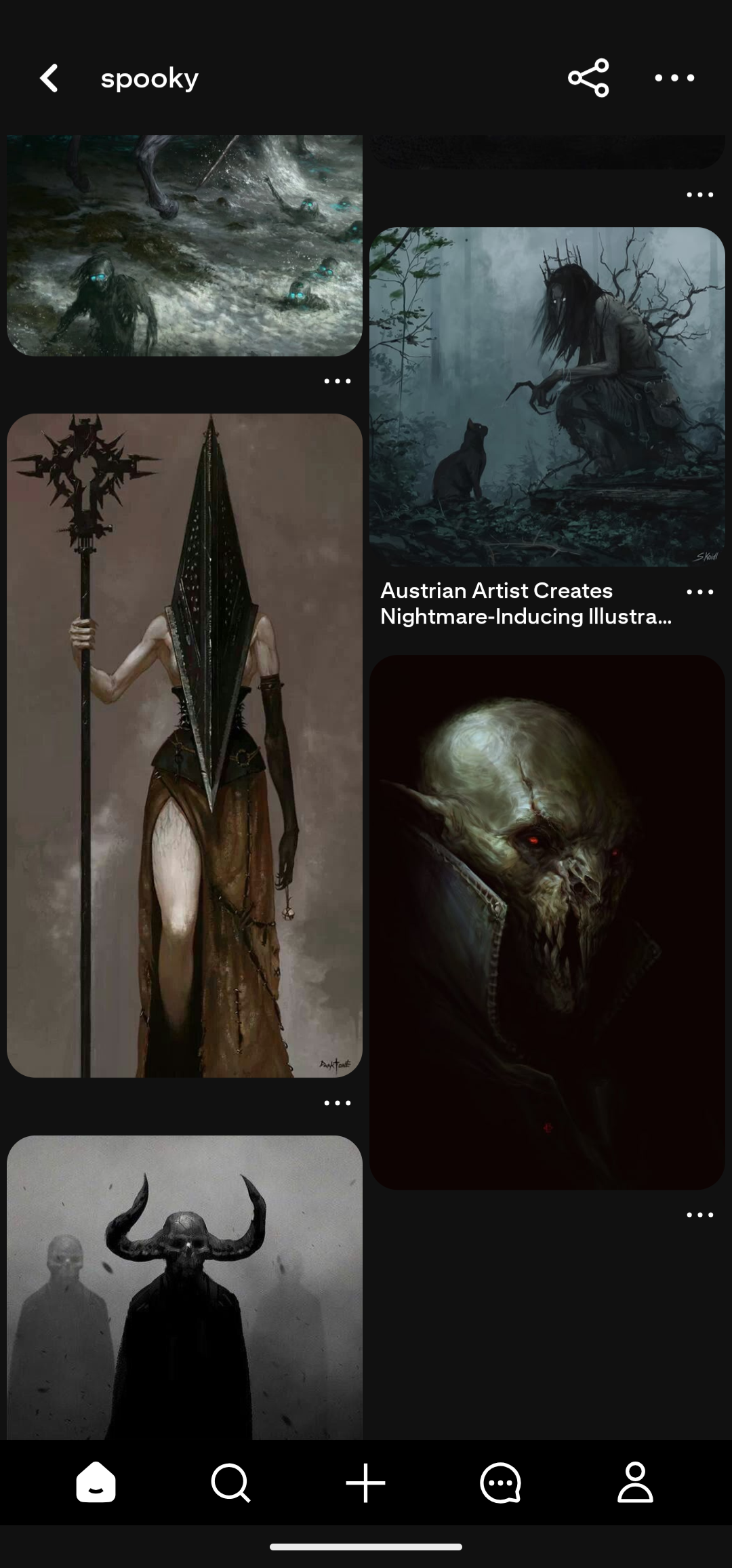Go back from the spooky board
Screen dimensions: 732x1568
[x=49, y=79]
